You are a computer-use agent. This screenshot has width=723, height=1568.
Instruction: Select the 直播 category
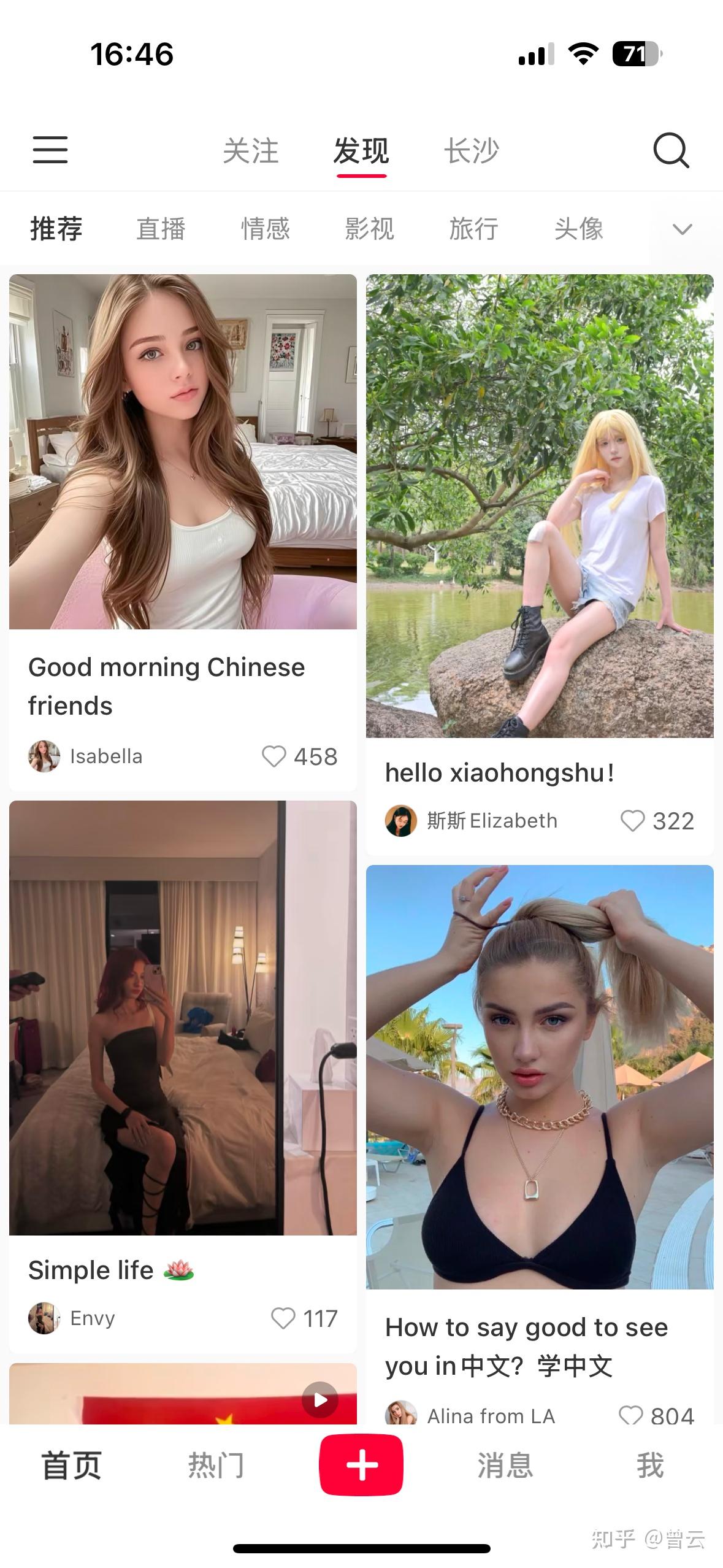tap(161, 229)
